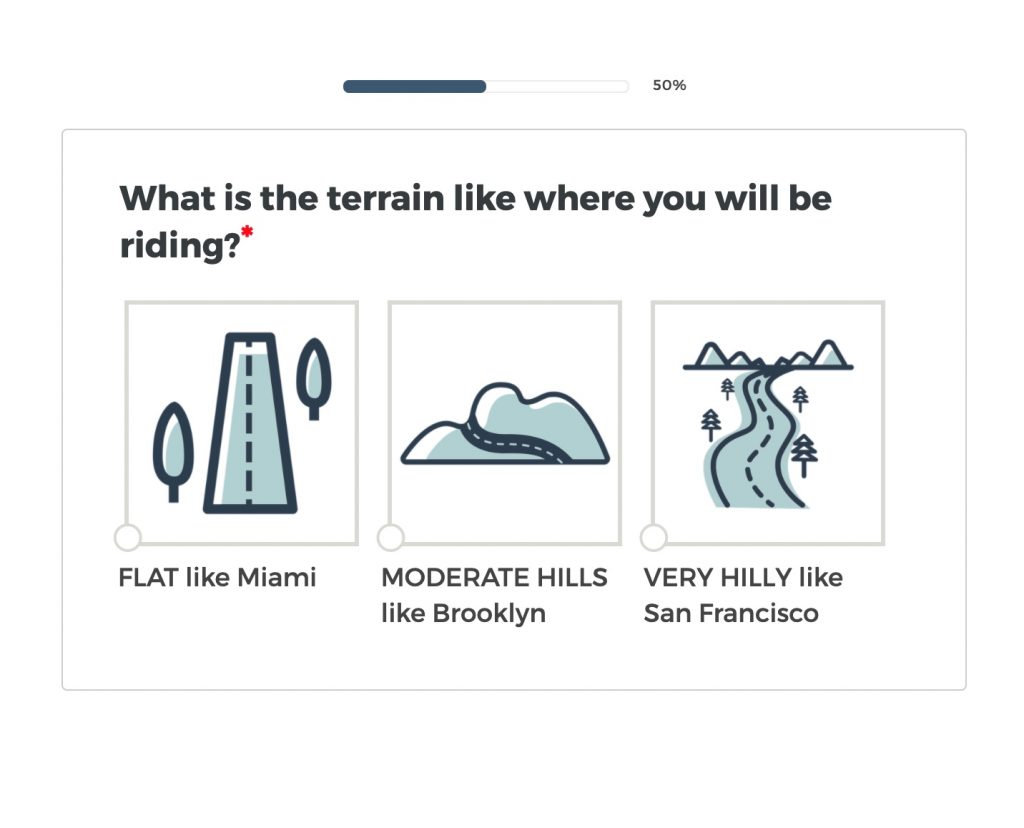1024x828 pixels.
Task: Select the FLAT like Miami option
Action: [x=128, y=537]
